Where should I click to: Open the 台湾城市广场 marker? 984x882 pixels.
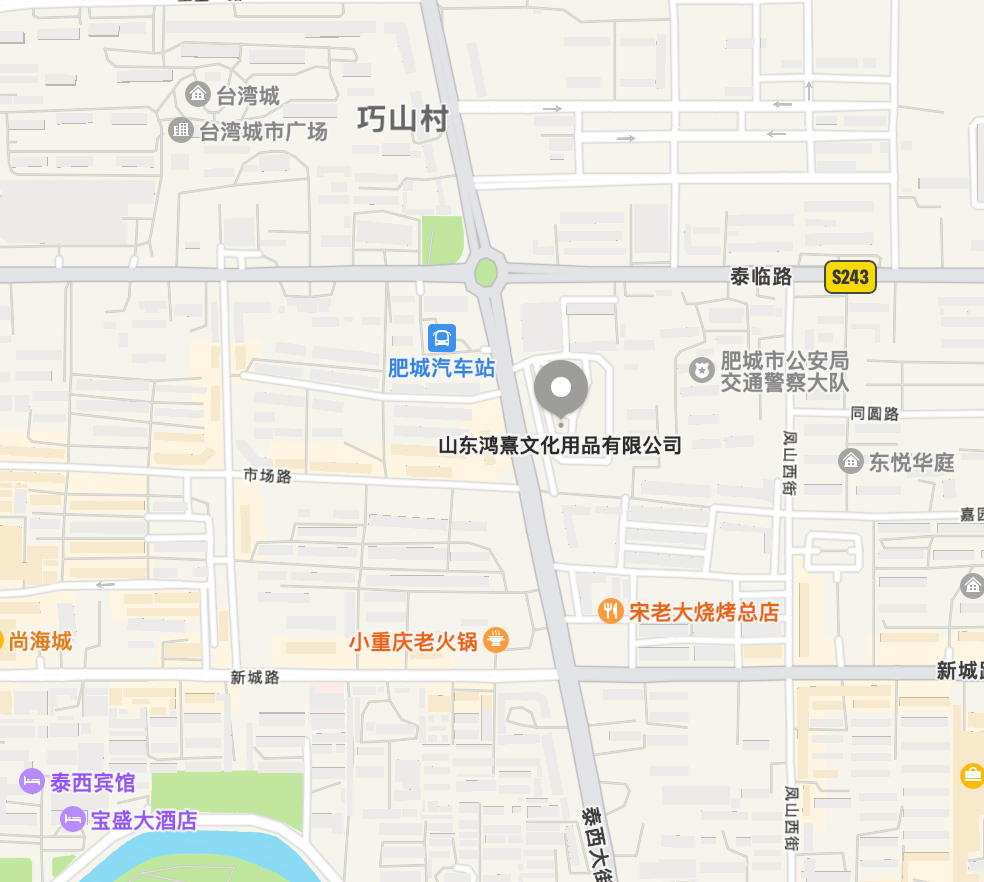[x=181, y=130]
